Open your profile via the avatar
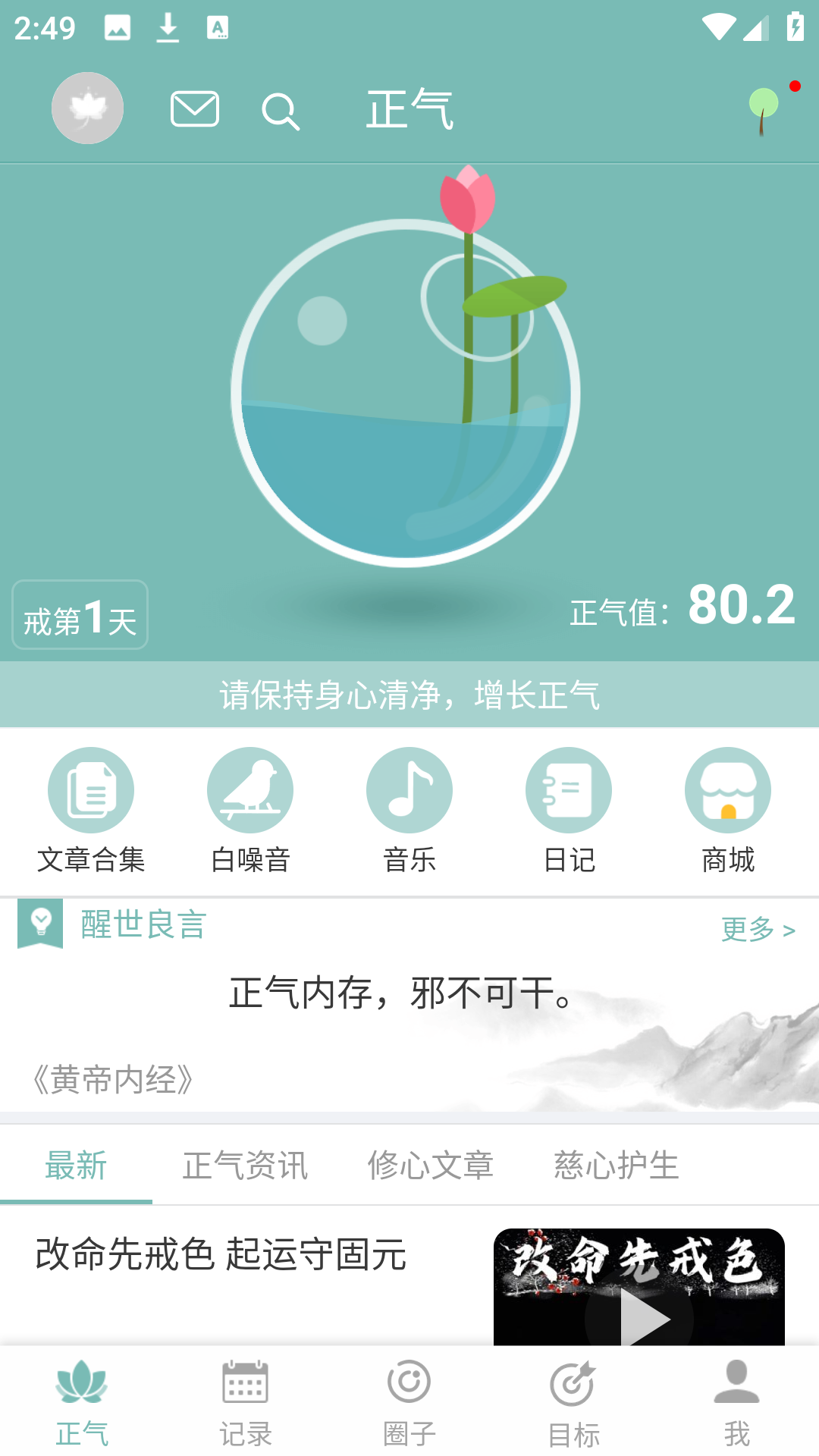 tap(87, 108)
